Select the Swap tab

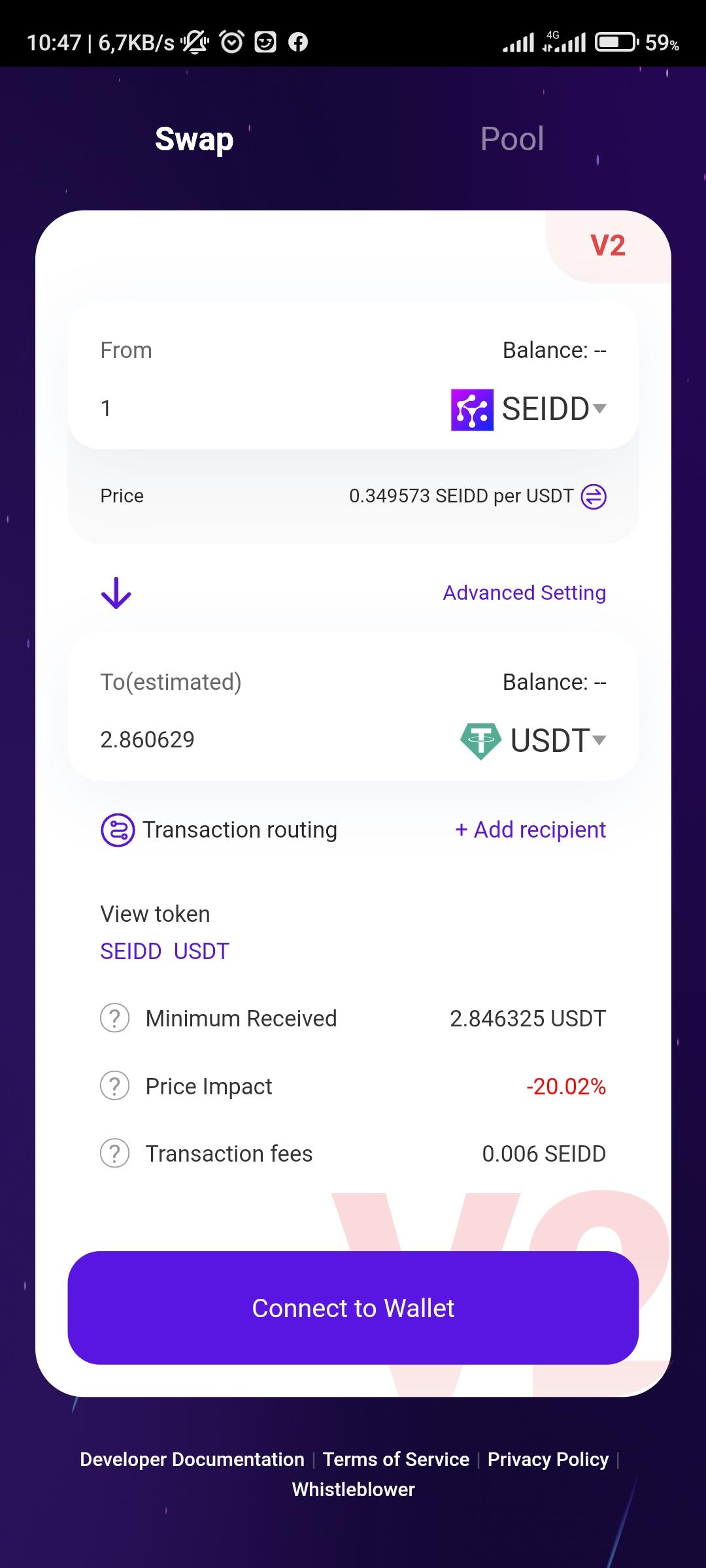[194, 139]
